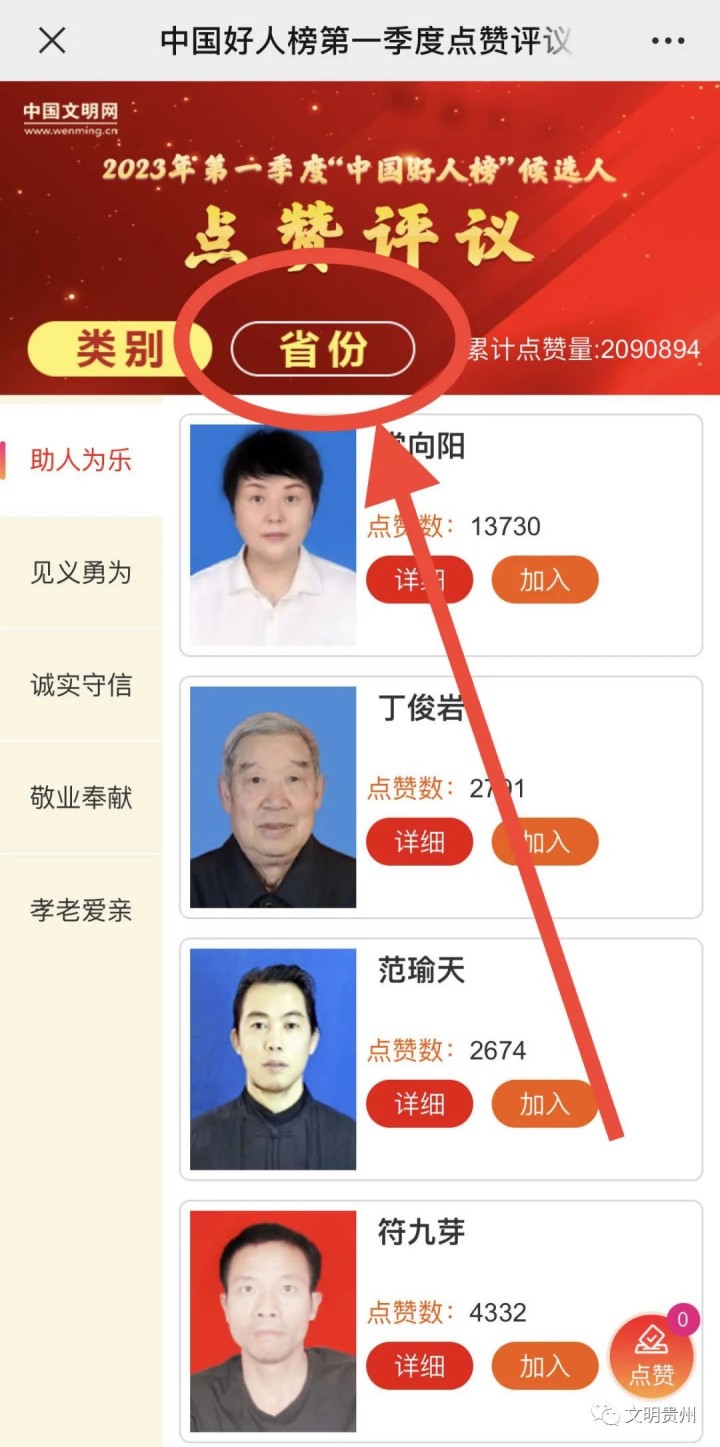Switch to the 省份 tab

pos(323,350)
